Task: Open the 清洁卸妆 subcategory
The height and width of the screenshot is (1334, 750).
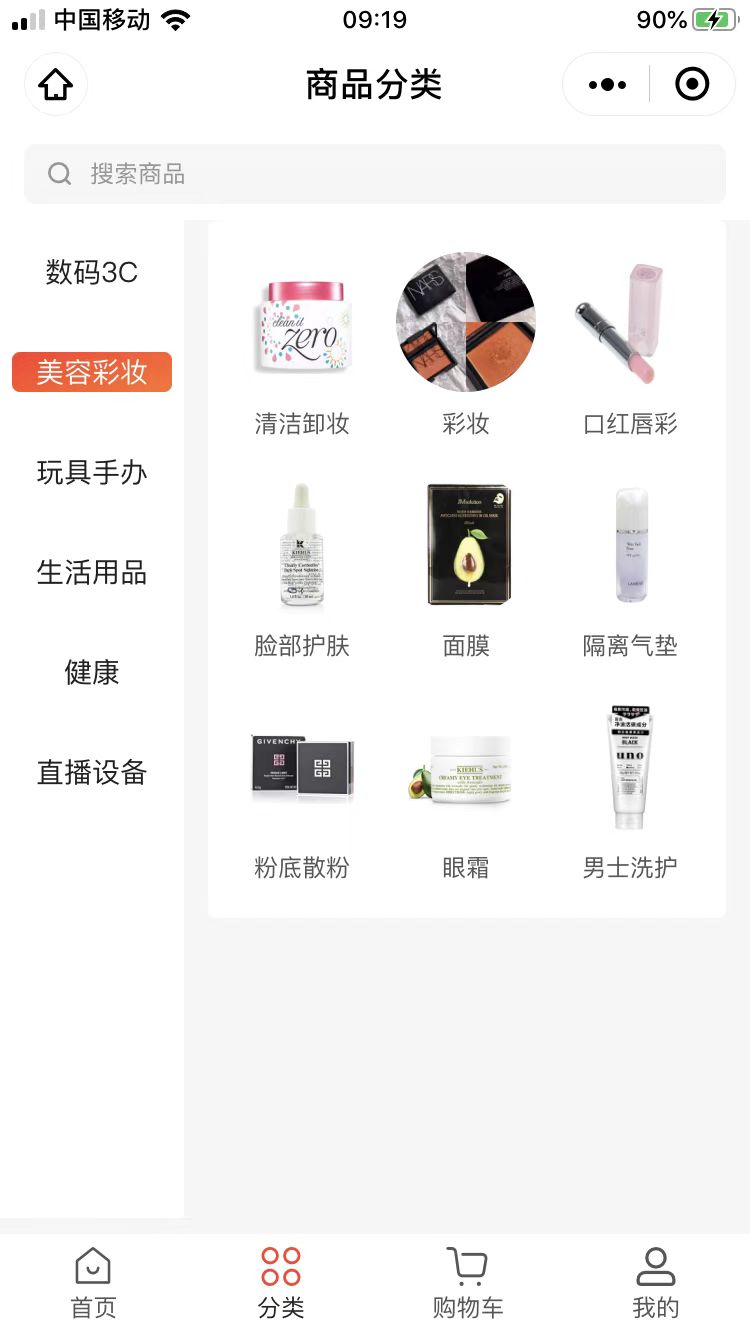Action: (x=302, y=345)
